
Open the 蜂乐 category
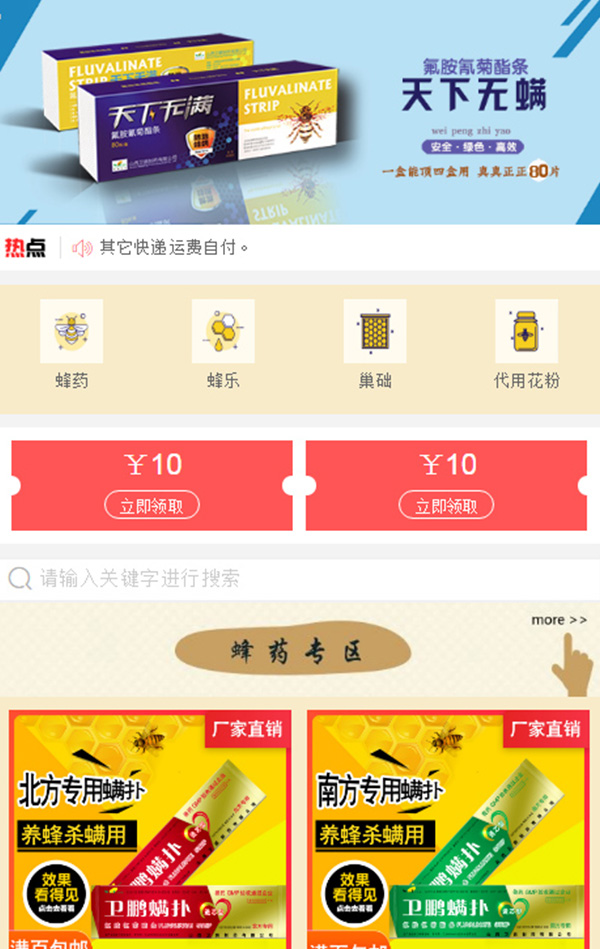pyautogui.click(x=223, y=343)
